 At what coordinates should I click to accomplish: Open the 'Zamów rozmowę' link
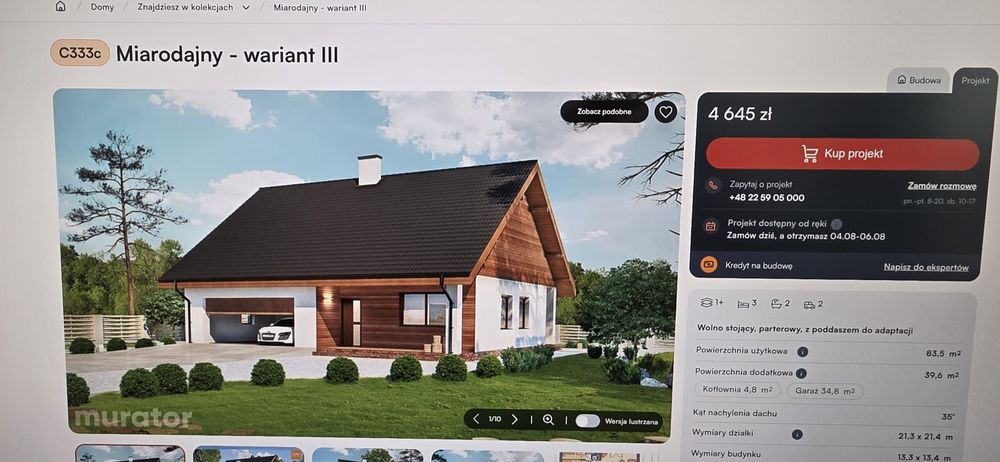941,186
